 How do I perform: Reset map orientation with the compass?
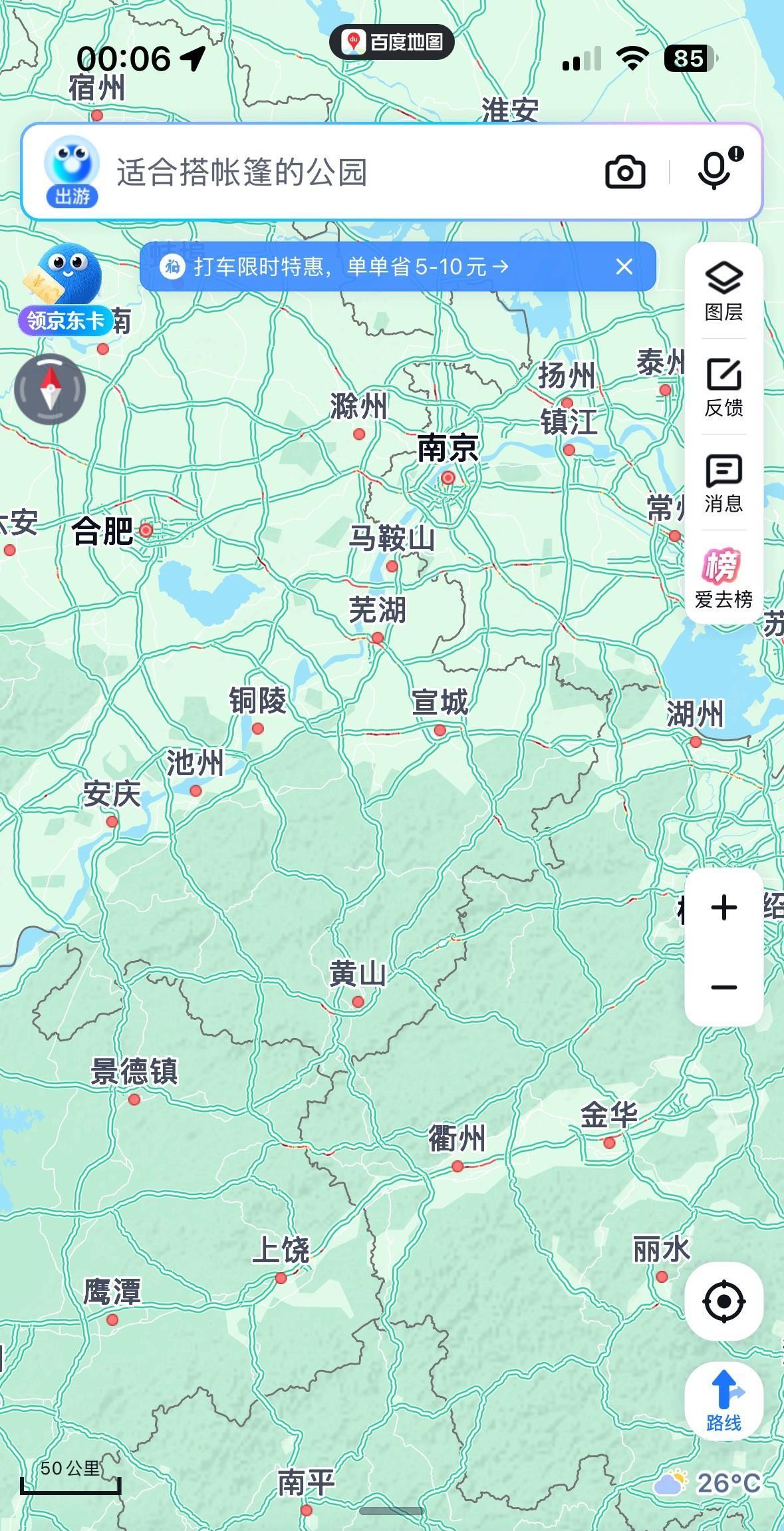[x=50, y=390]
